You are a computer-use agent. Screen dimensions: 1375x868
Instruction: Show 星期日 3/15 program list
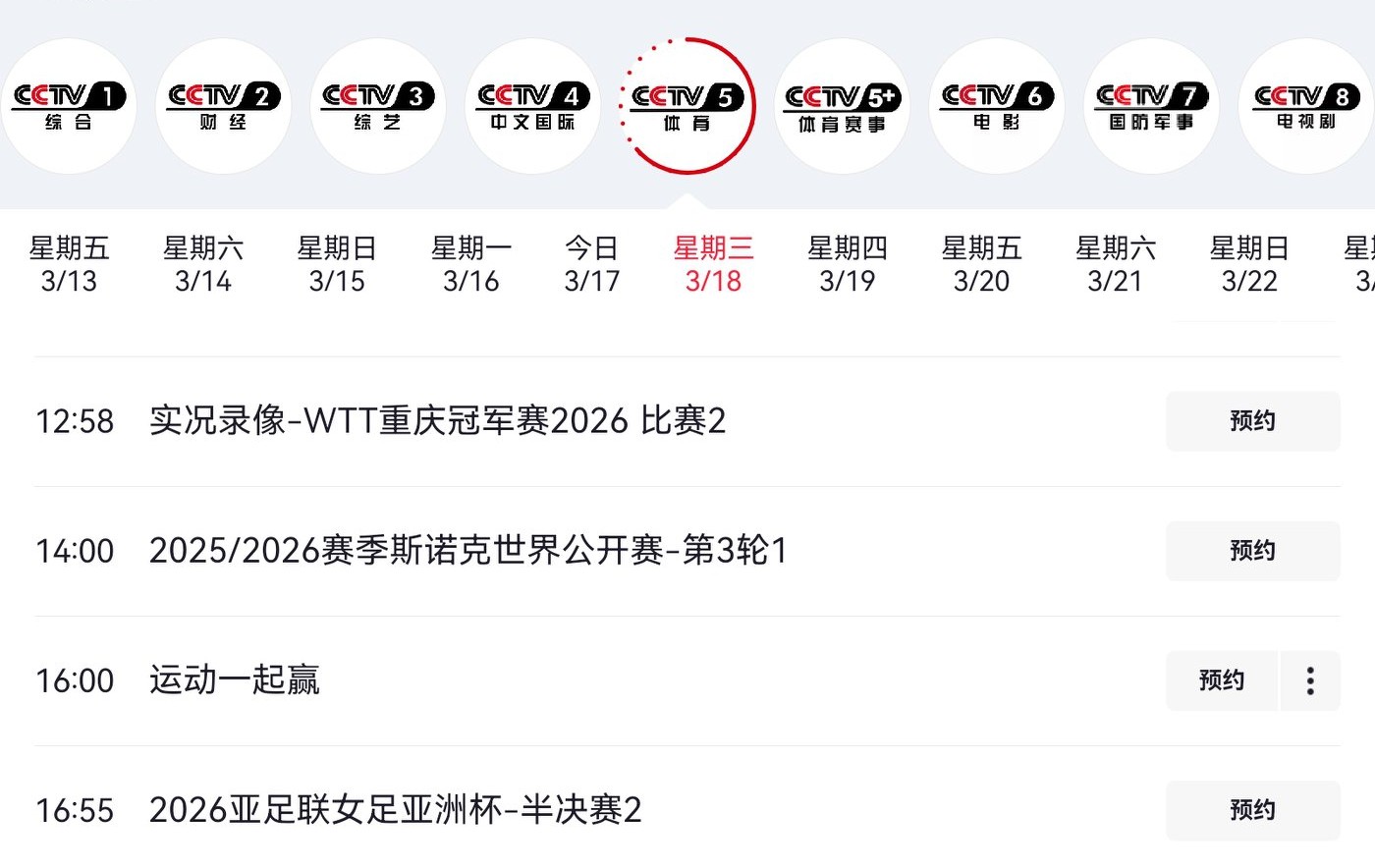click(337, 264)
